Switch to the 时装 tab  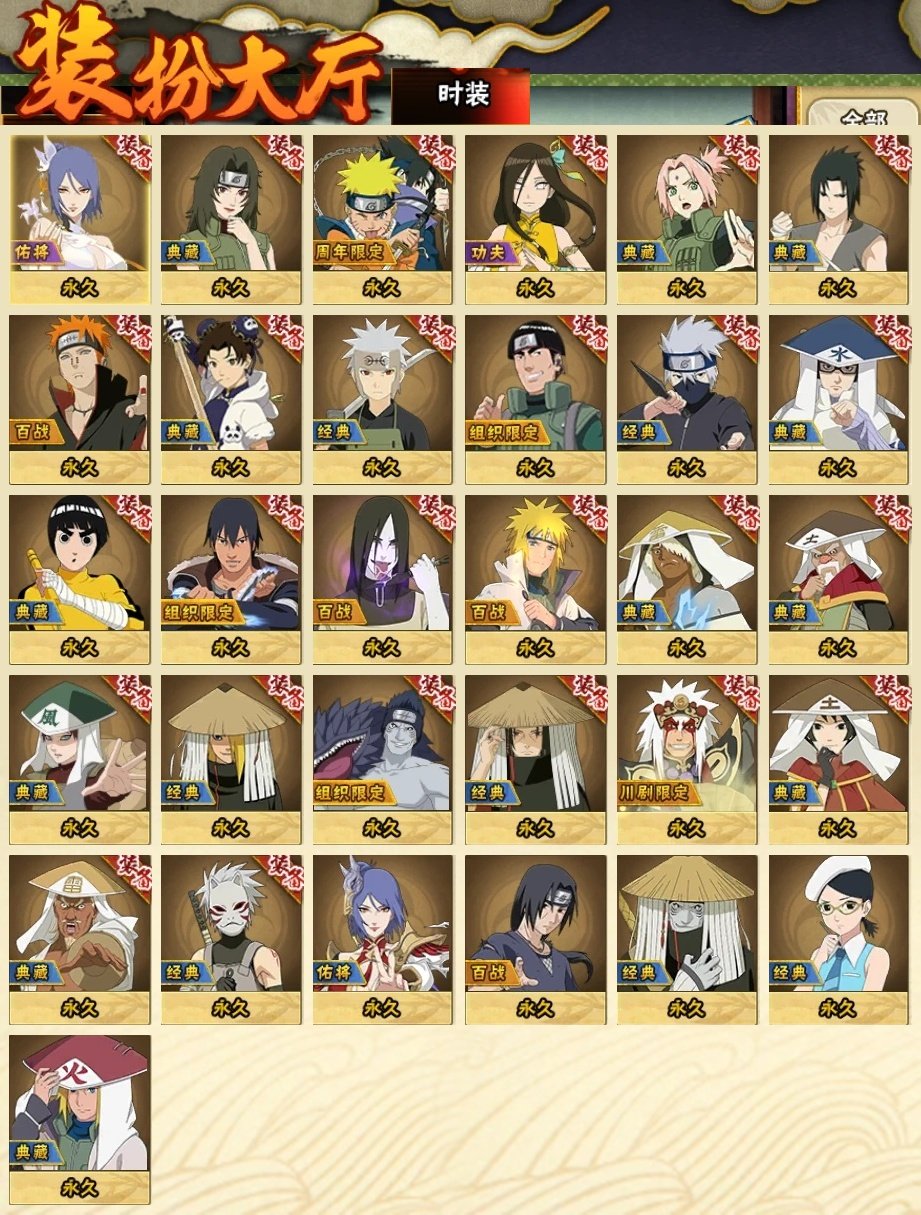click(463, 96)
